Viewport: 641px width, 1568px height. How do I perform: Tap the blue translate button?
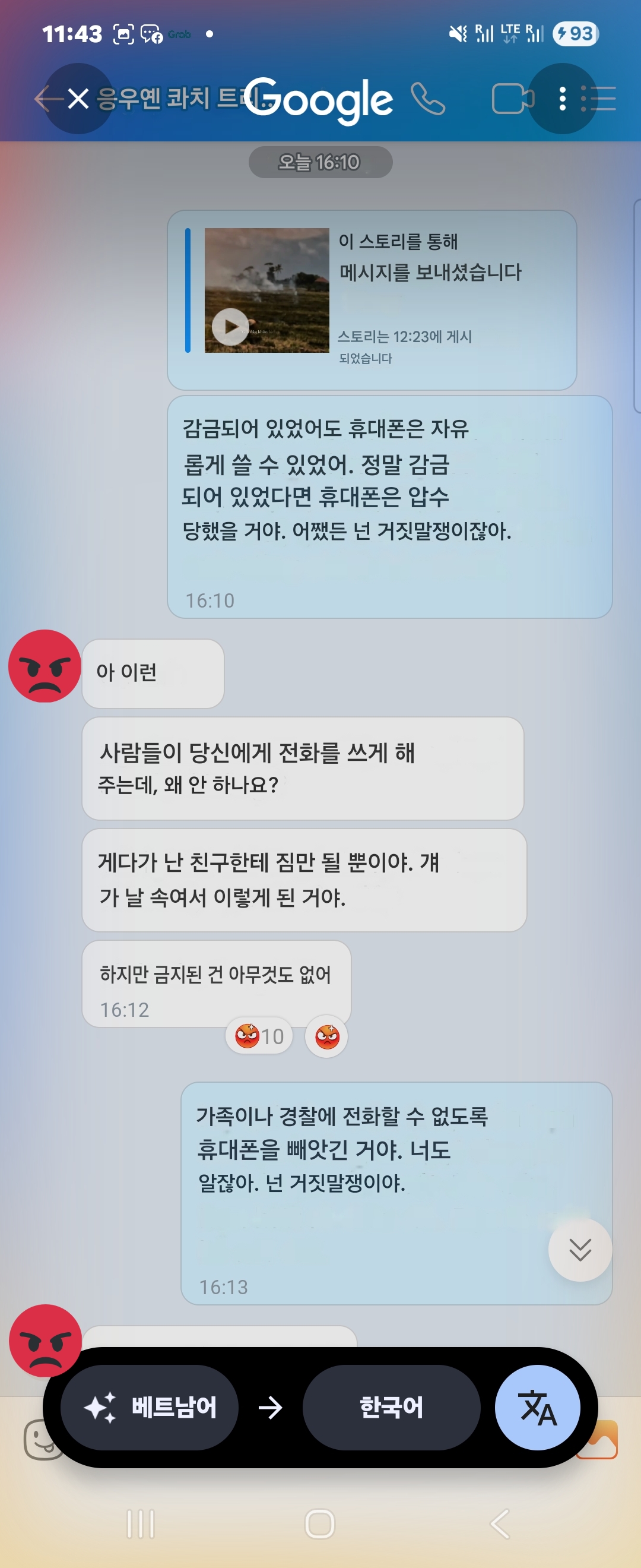click(x=537, y=1406)
